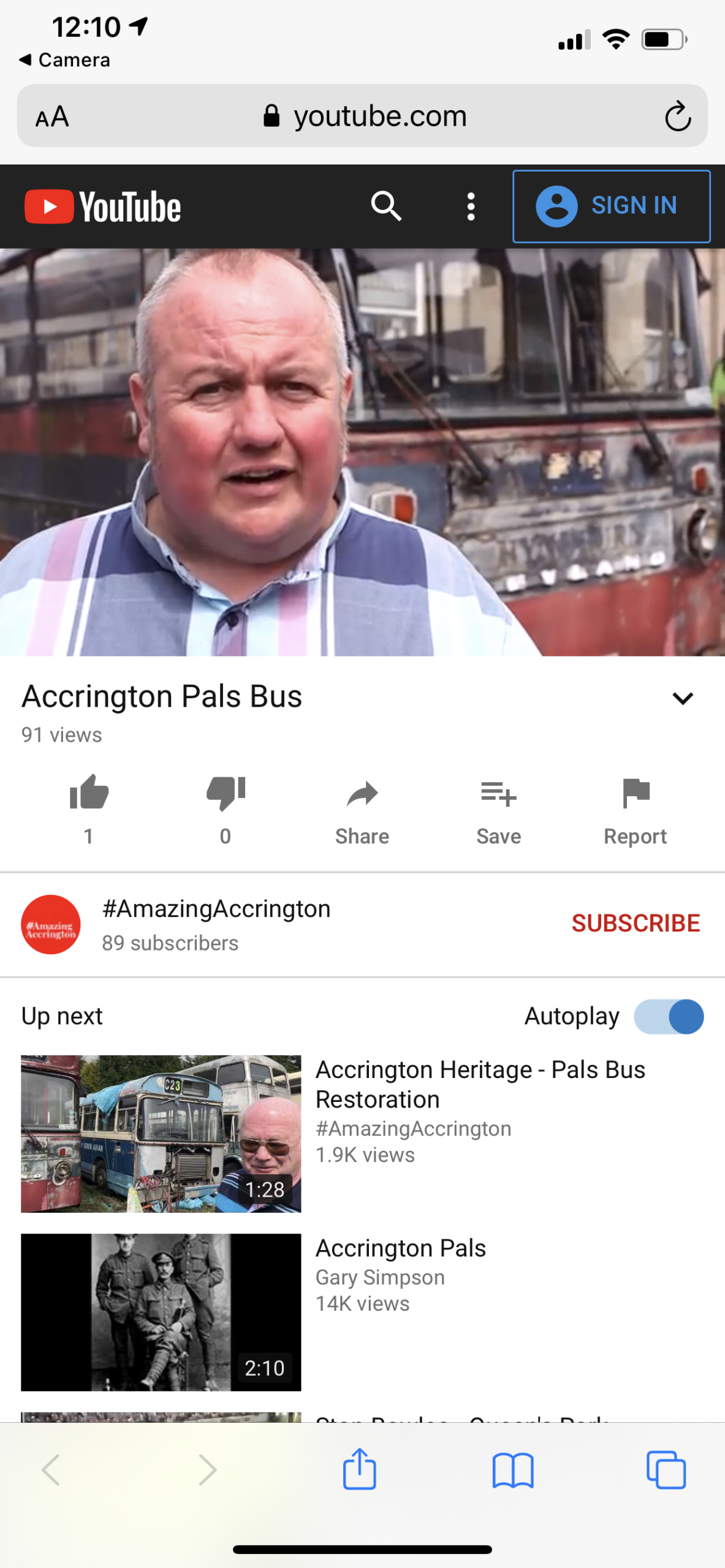Open Accrington Pals video by Gary Simpson

(400, 1248)
